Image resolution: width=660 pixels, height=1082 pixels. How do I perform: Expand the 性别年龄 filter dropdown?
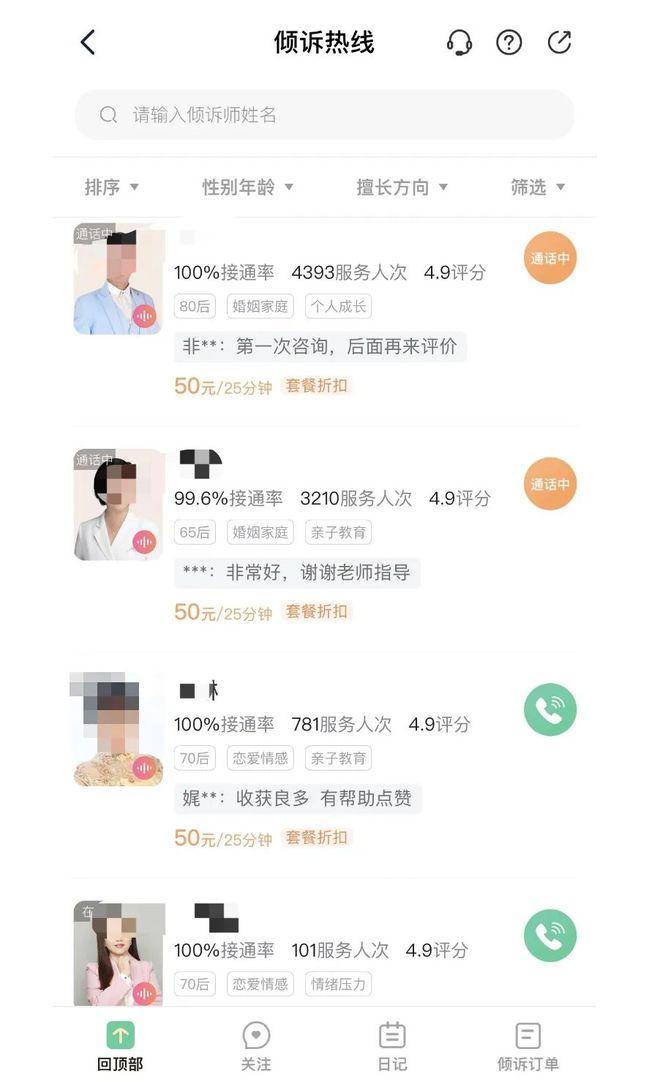click(x=247, y=187)
